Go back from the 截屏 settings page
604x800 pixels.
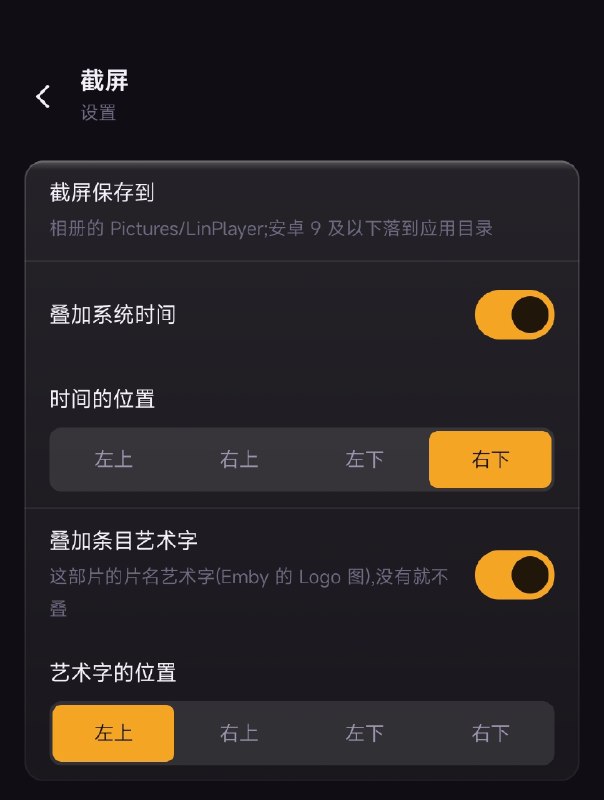[43, 96]
